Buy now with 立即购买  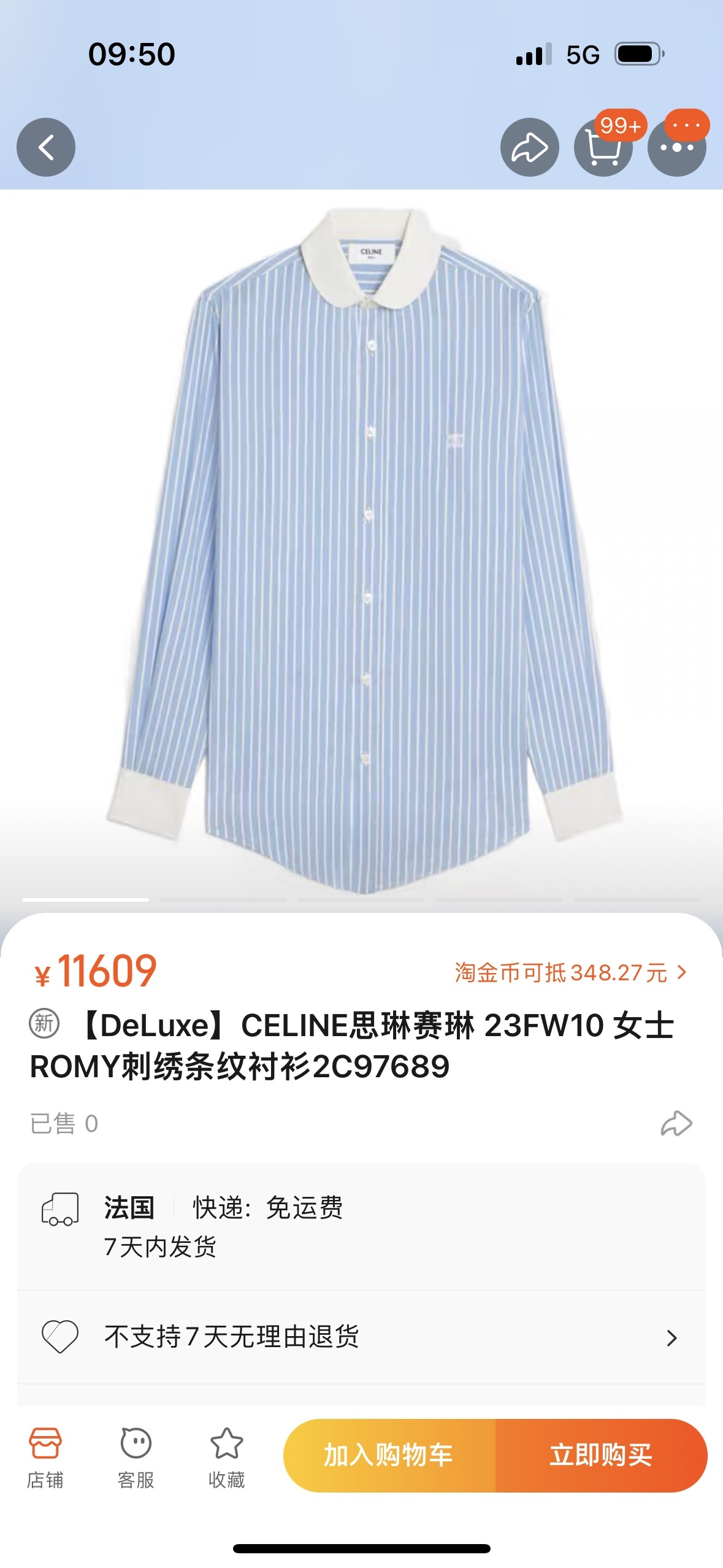pos(601,1455)
